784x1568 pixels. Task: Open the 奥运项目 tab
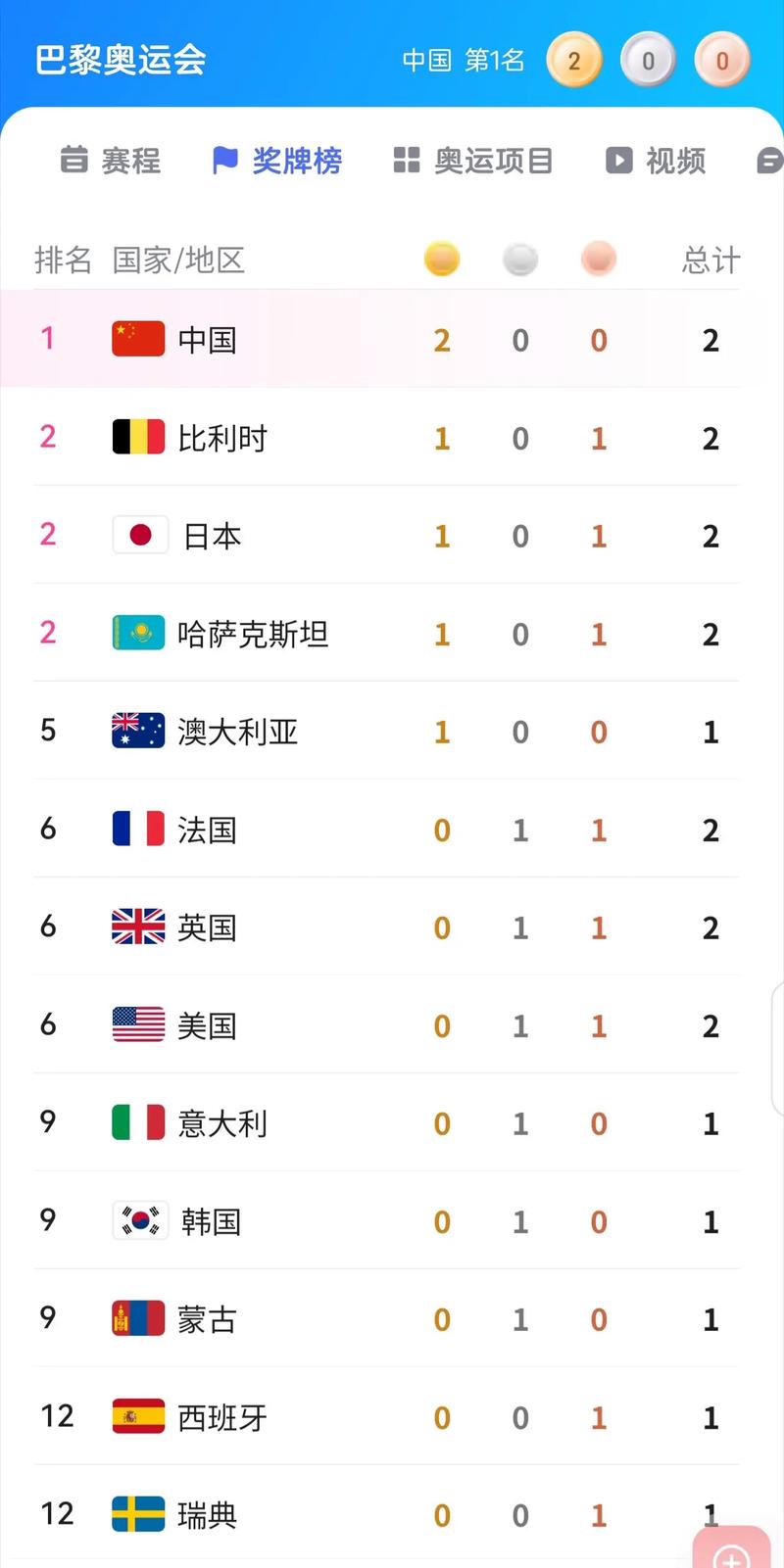coord(470,160)
